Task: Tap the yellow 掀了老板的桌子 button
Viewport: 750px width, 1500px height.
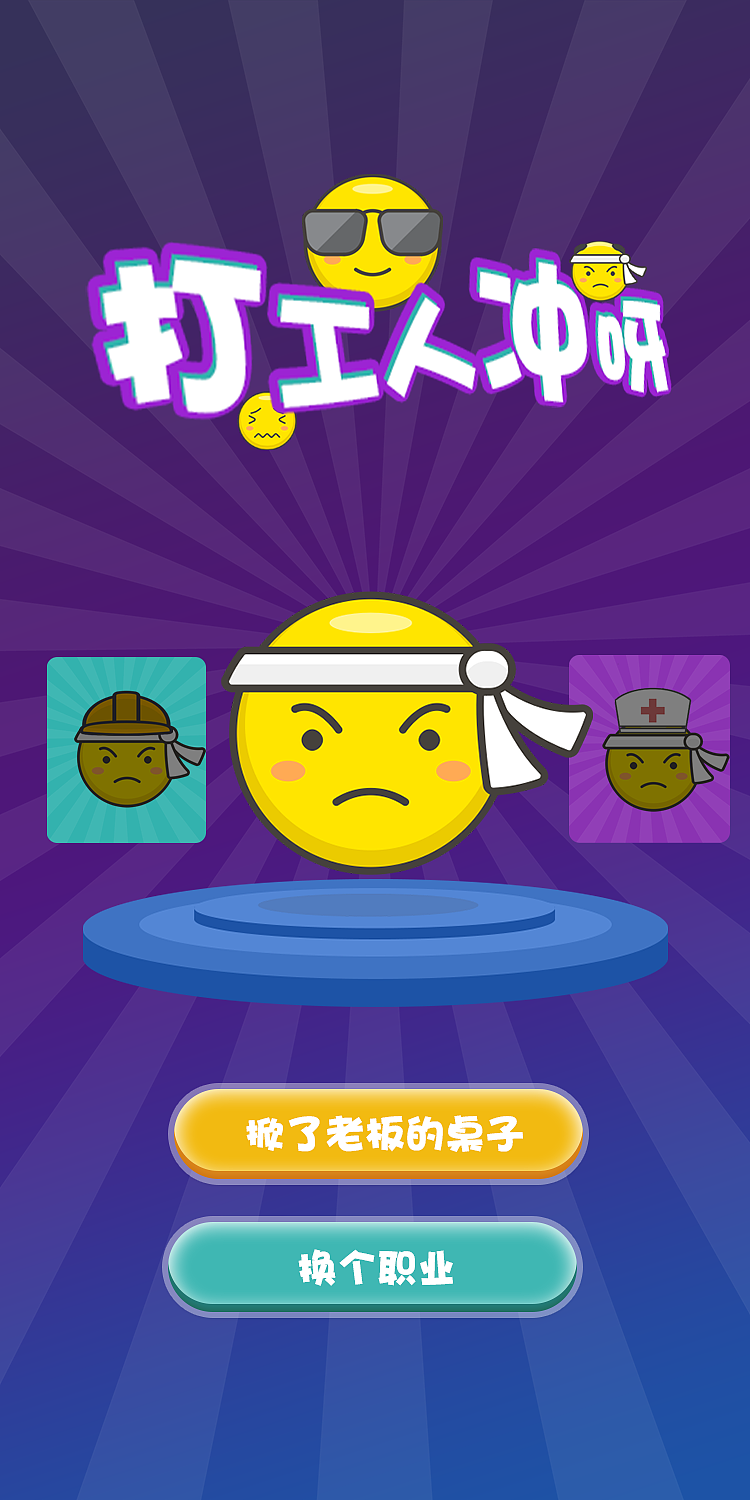Action: (x=378, y=1133)
